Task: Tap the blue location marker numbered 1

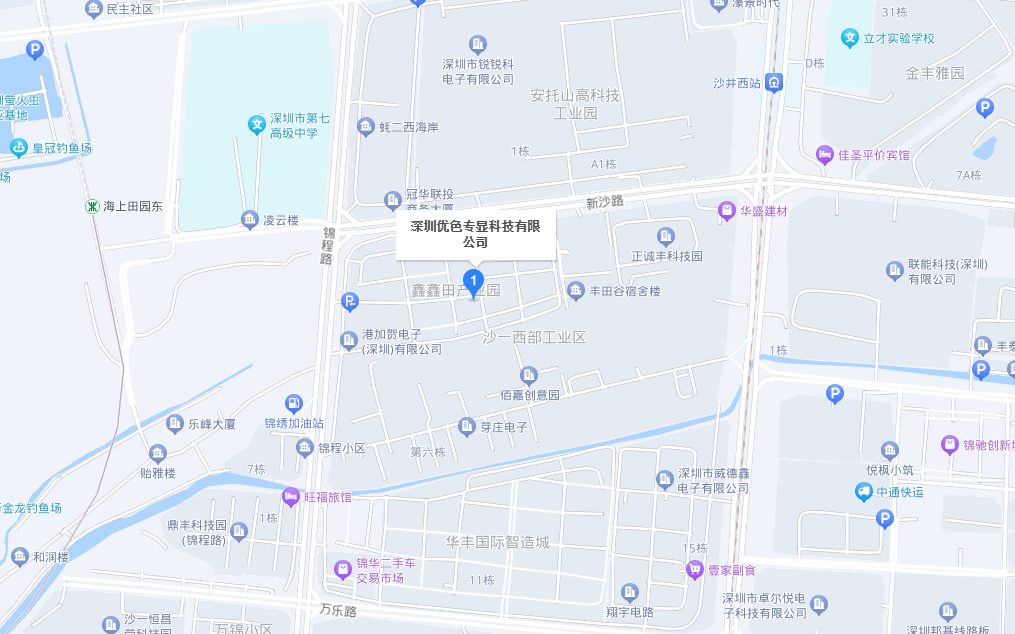Action: (475, 282)
